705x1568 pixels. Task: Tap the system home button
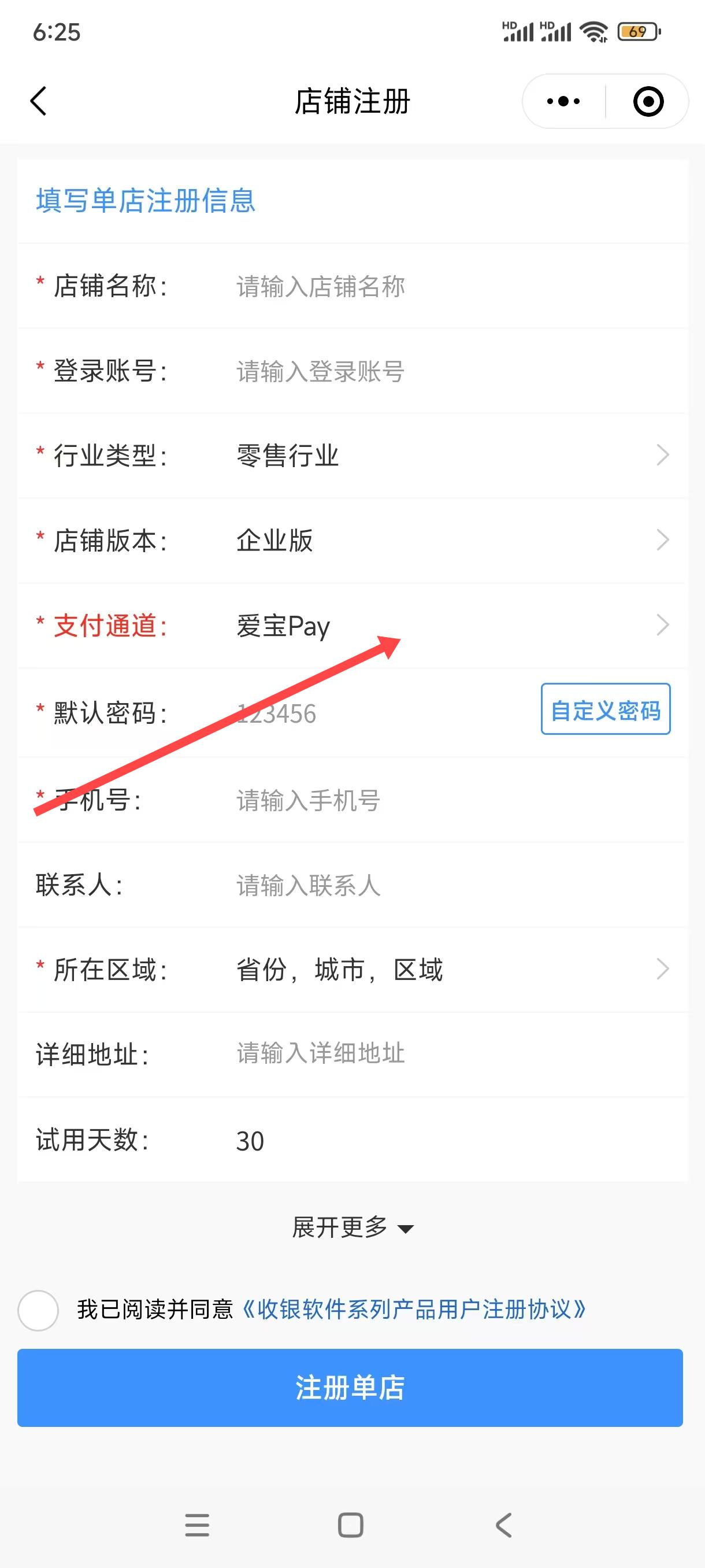[350, 1525]
